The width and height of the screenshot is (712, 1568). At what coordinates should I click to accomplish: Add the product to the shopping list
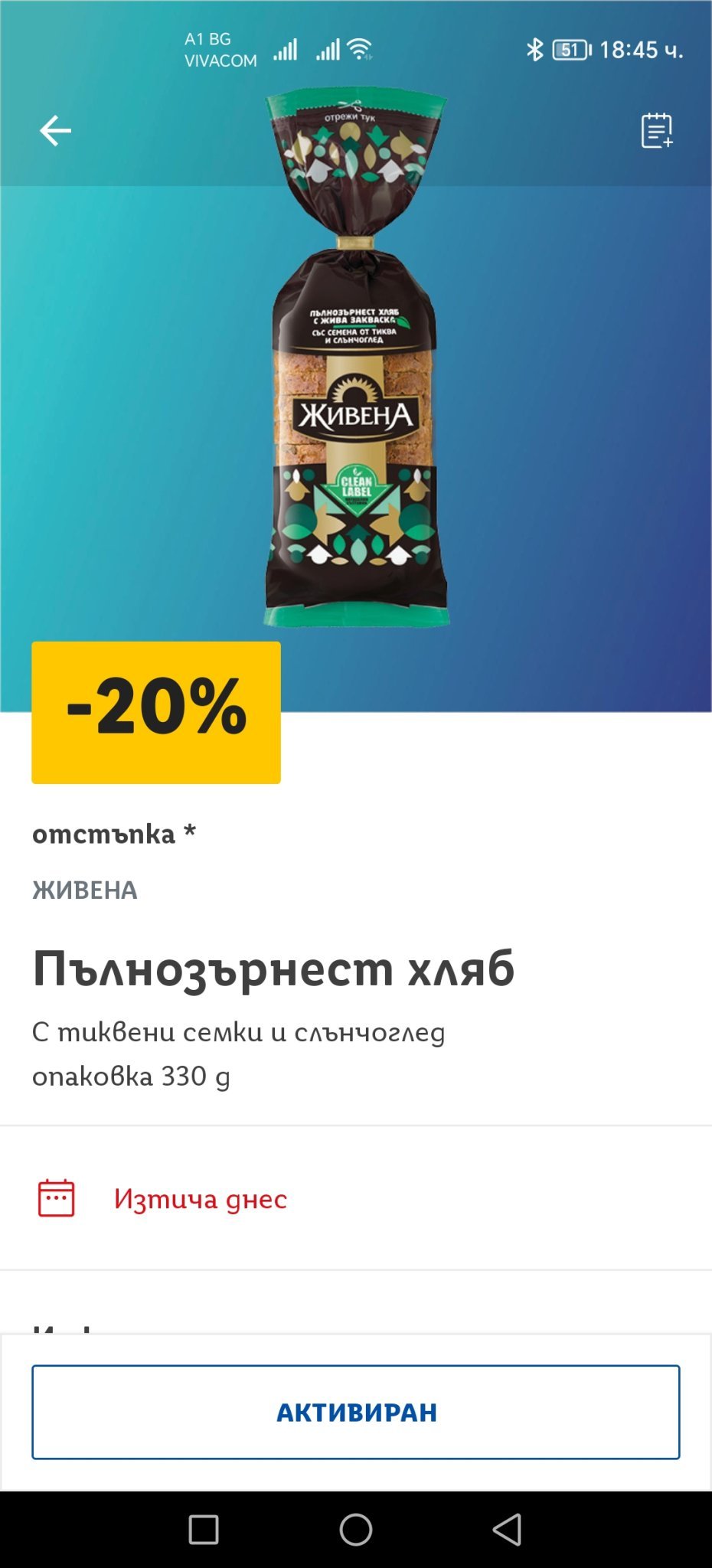pos(656,130)
